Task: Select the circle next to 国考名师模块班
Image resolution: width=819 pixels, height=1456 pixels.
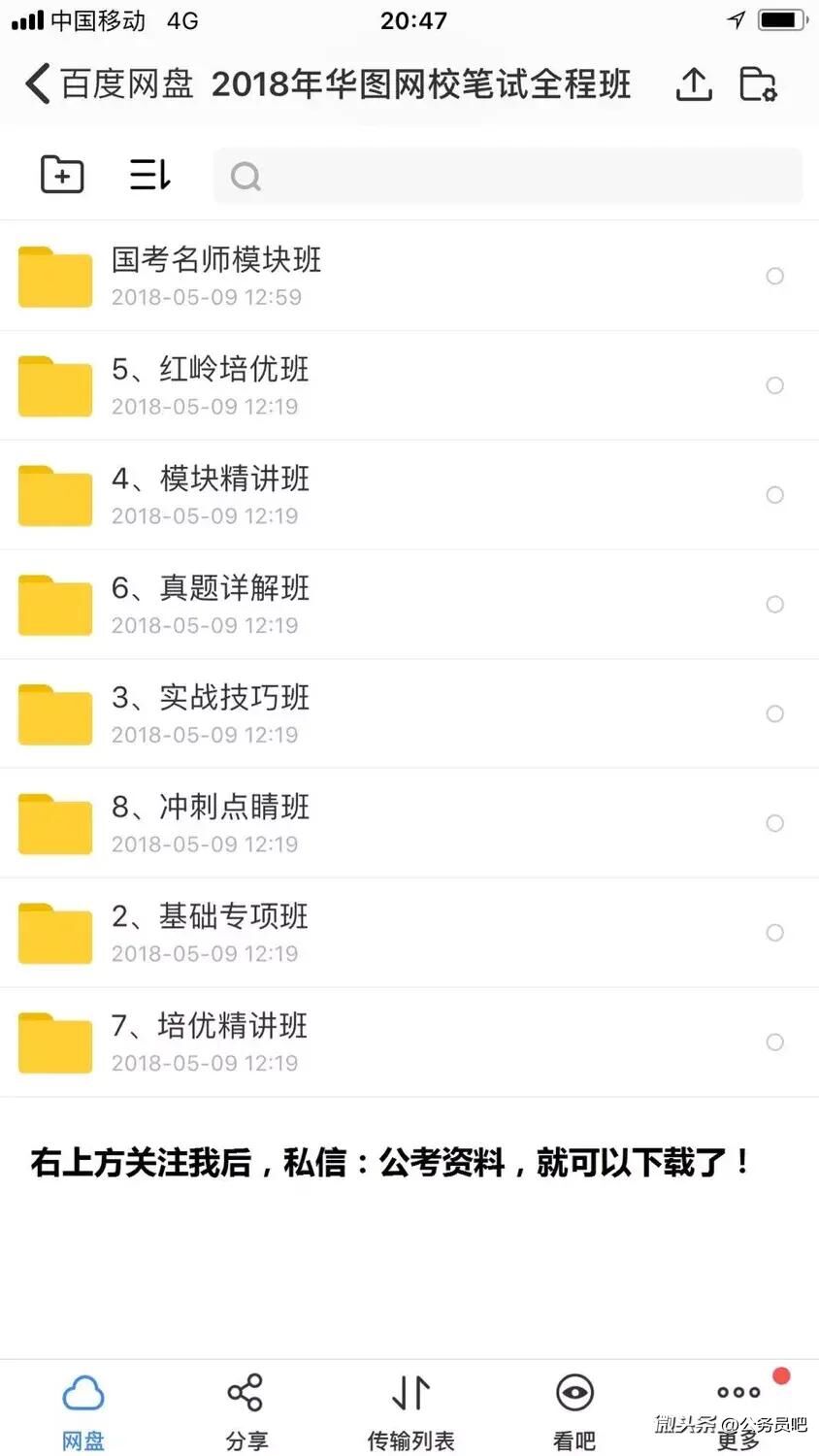Action: coord(775,276)
